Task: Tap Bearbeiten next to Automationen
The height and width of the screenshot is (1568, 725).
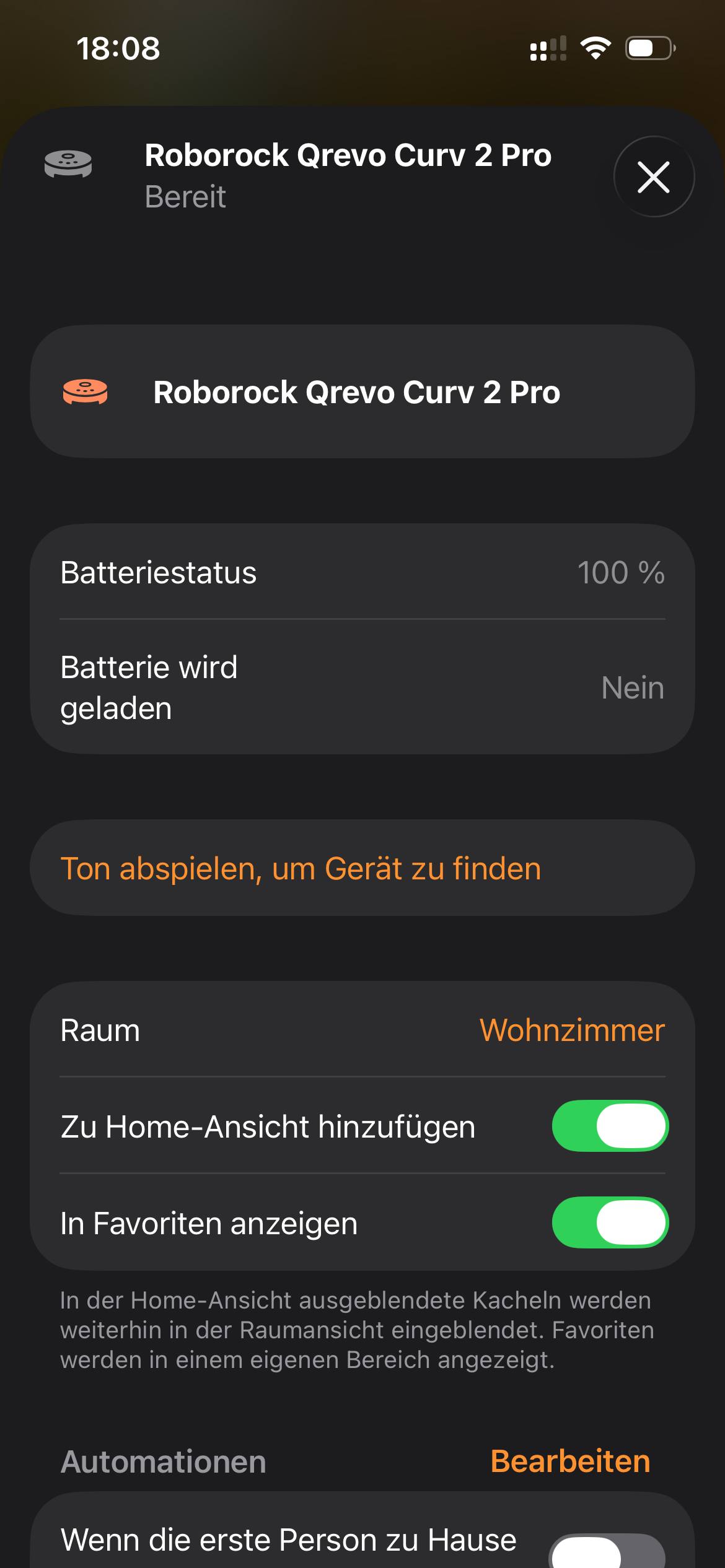Action: point(569,1461)
